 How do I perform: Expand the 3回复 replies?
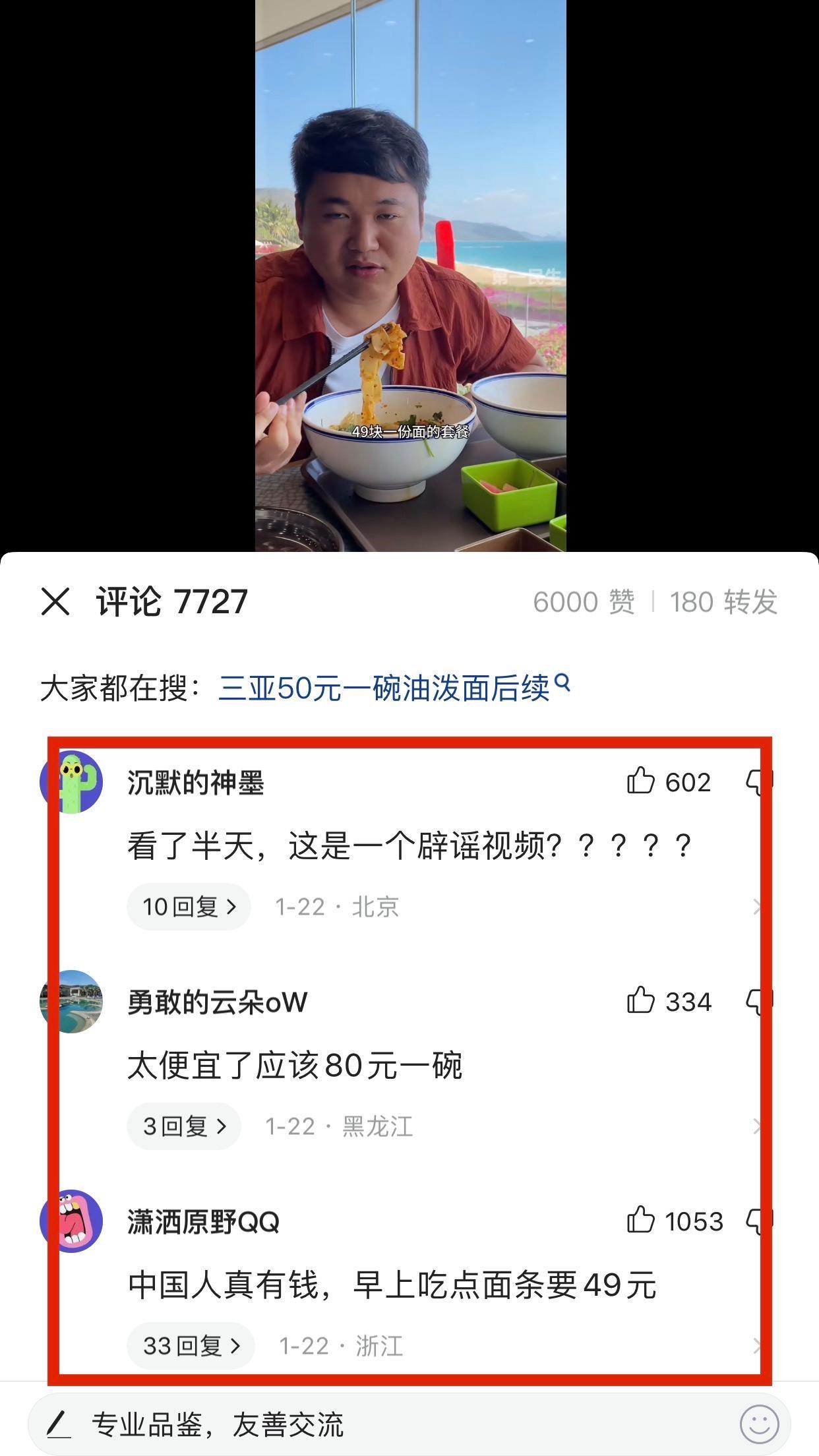pyautogui.click(x=184, y=1126)
